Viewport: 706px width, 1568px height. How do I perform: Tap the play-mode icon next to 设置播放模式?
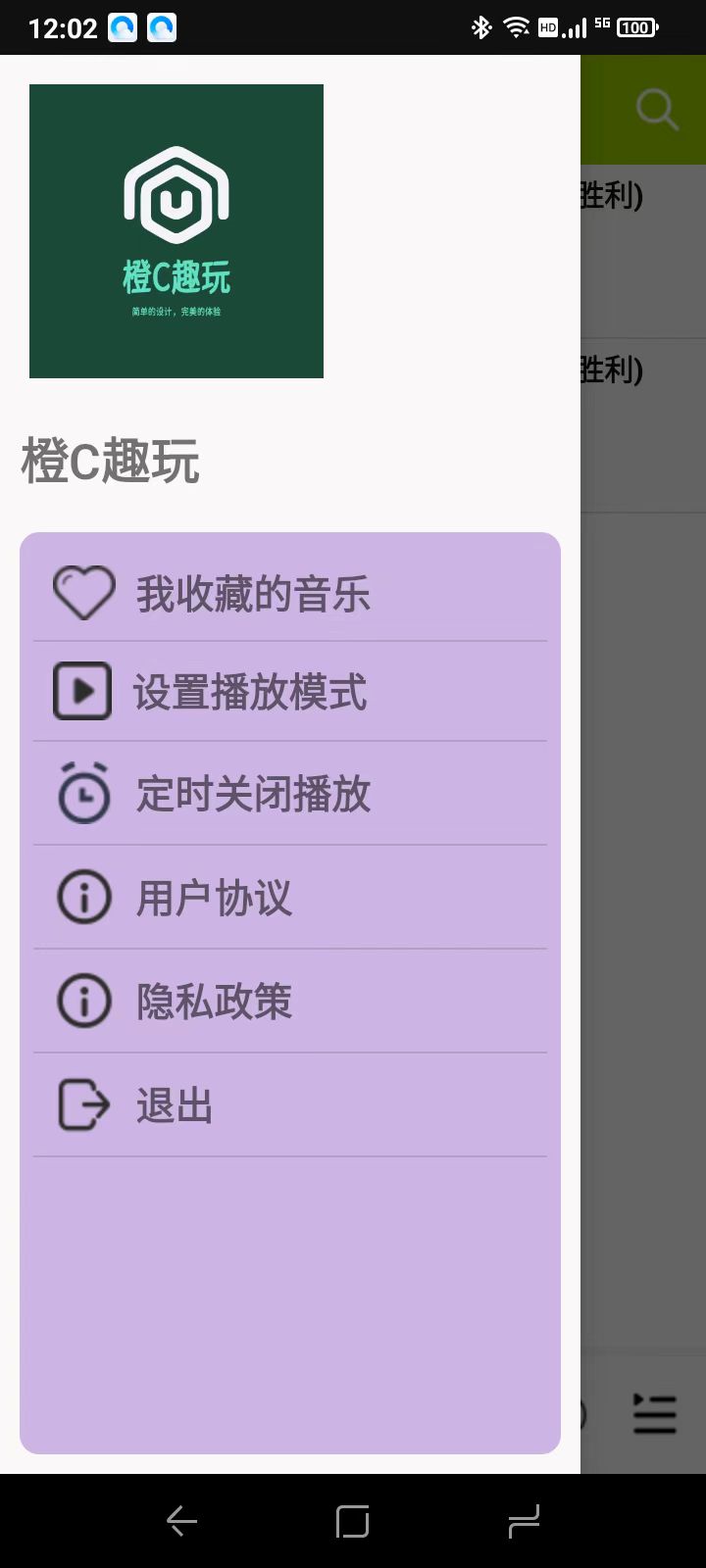(81, 690)
